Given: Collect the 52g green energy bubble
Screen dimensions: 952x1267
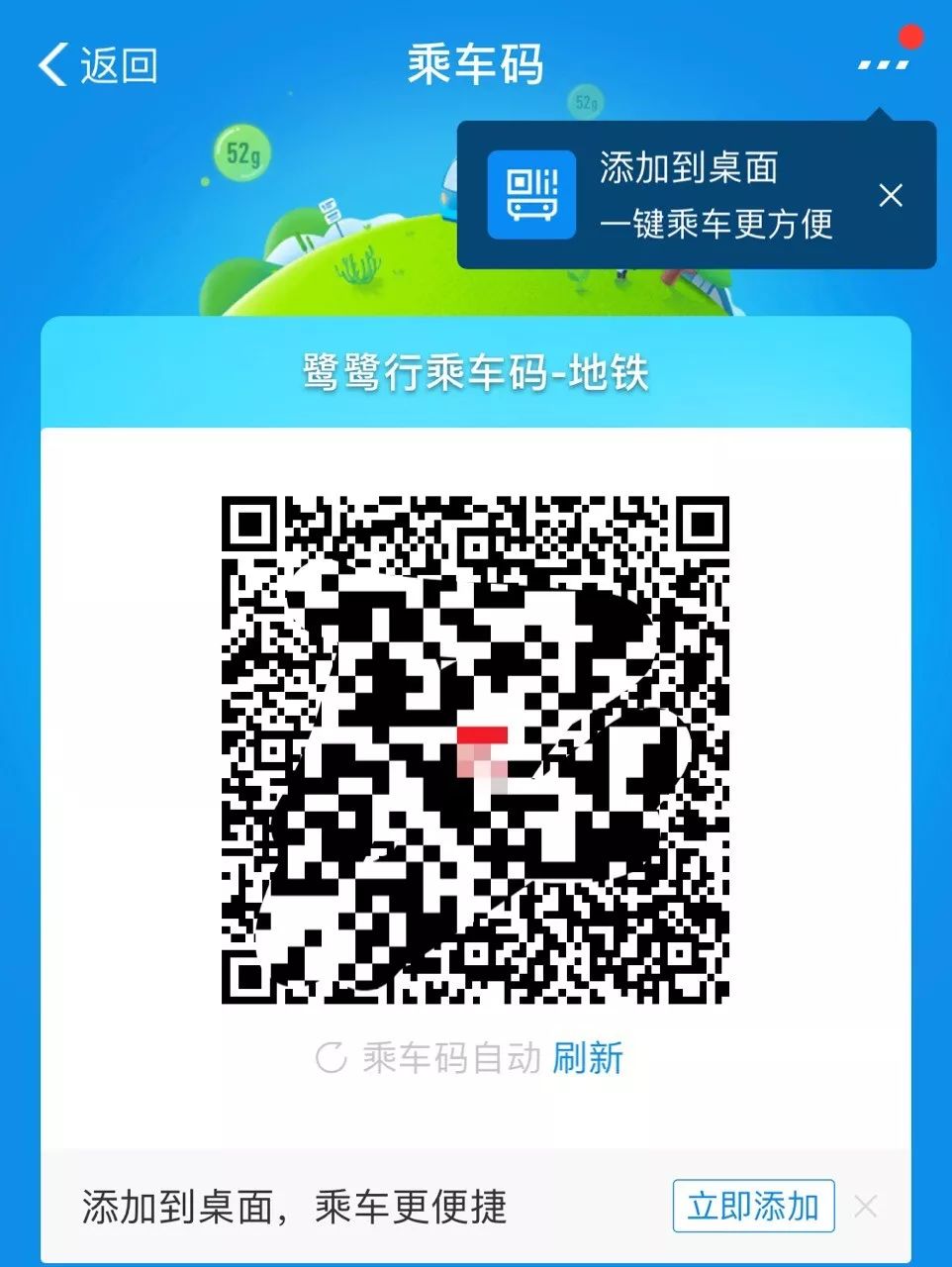Looking at the screenshot, I should click(x=242, y=153).
